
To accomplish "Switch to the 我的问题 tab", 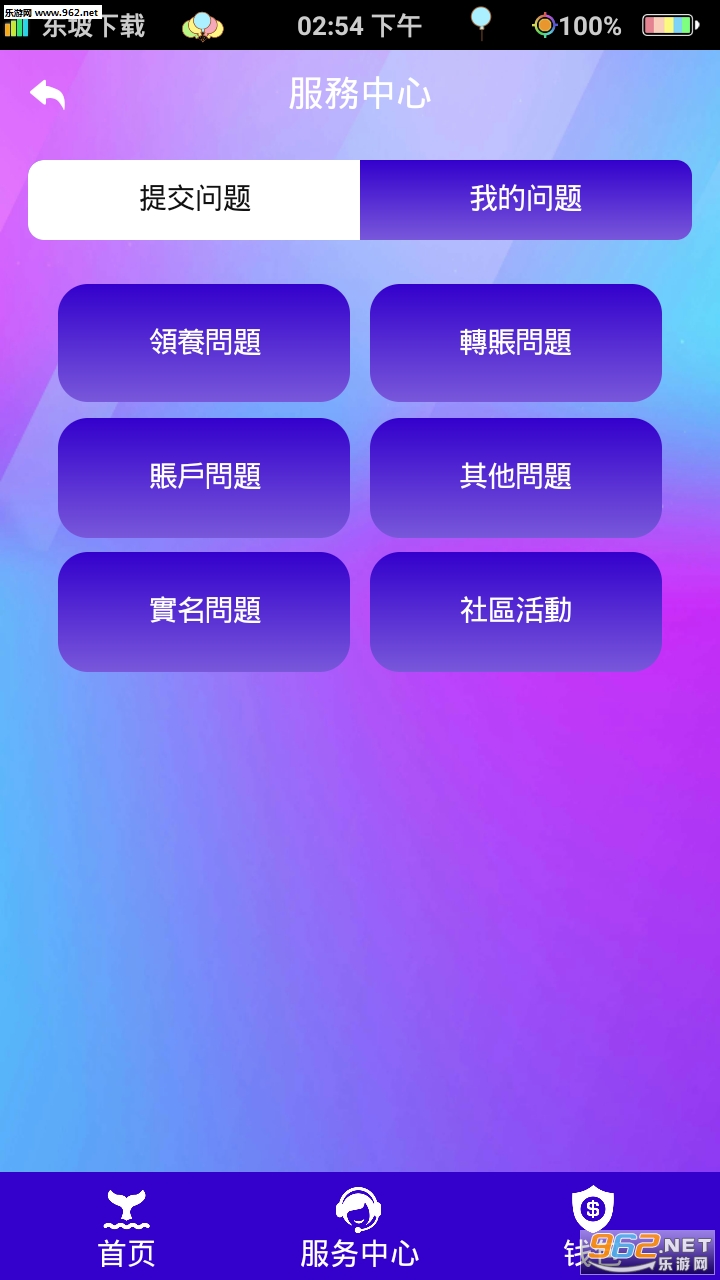I will coord(526,199).
